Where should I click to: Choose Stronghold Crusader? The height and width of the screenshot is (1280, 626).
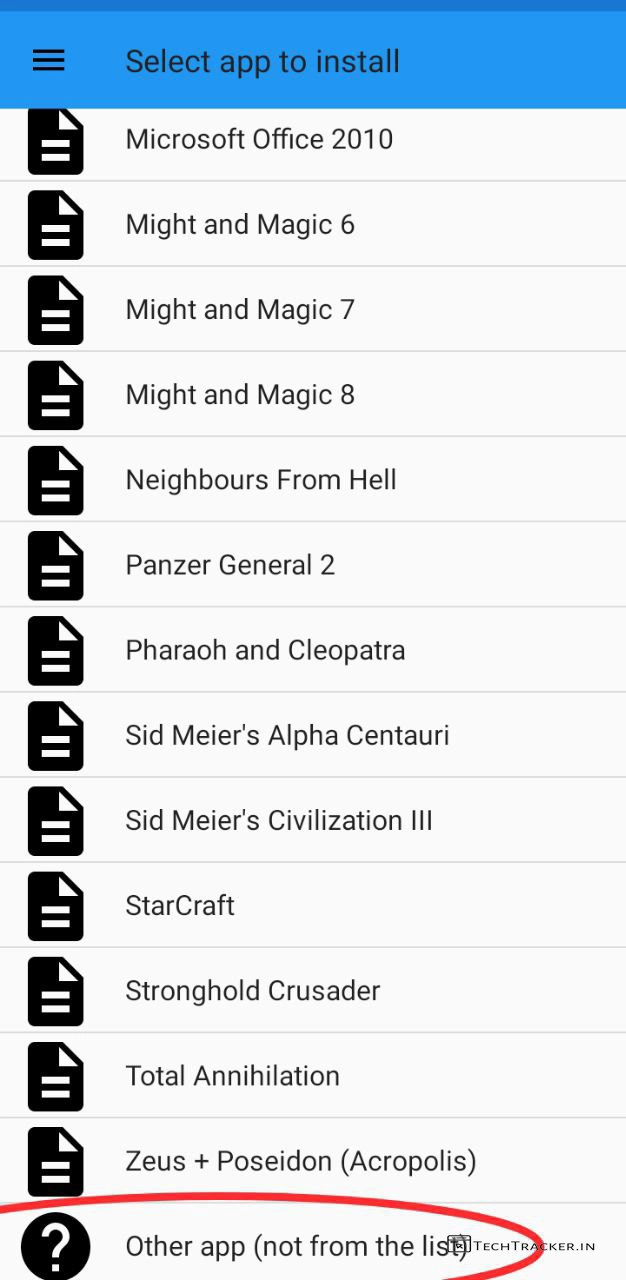[253, 991]
